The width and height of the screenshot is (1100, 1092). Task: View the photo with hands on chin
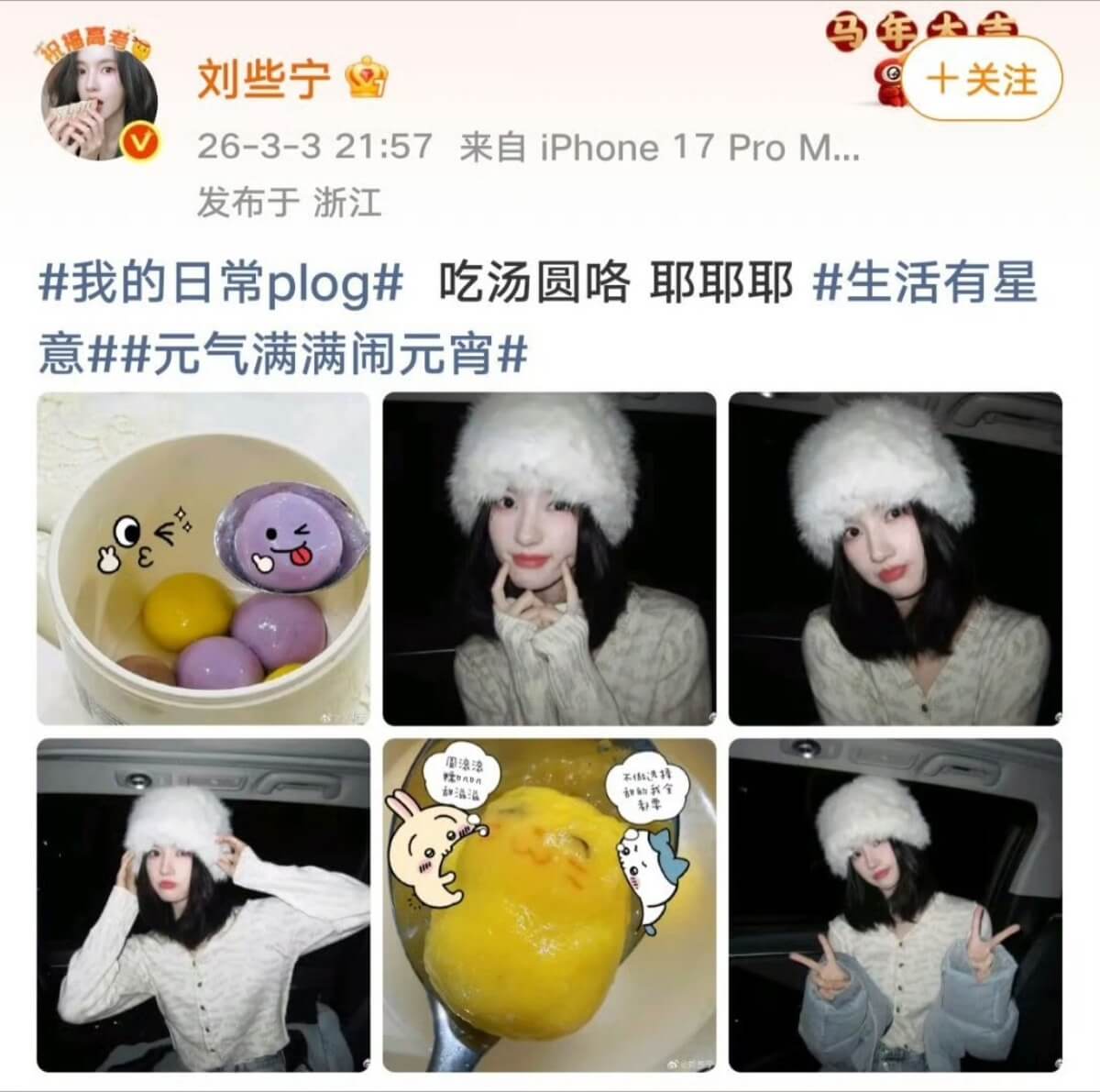click(549, 559)
